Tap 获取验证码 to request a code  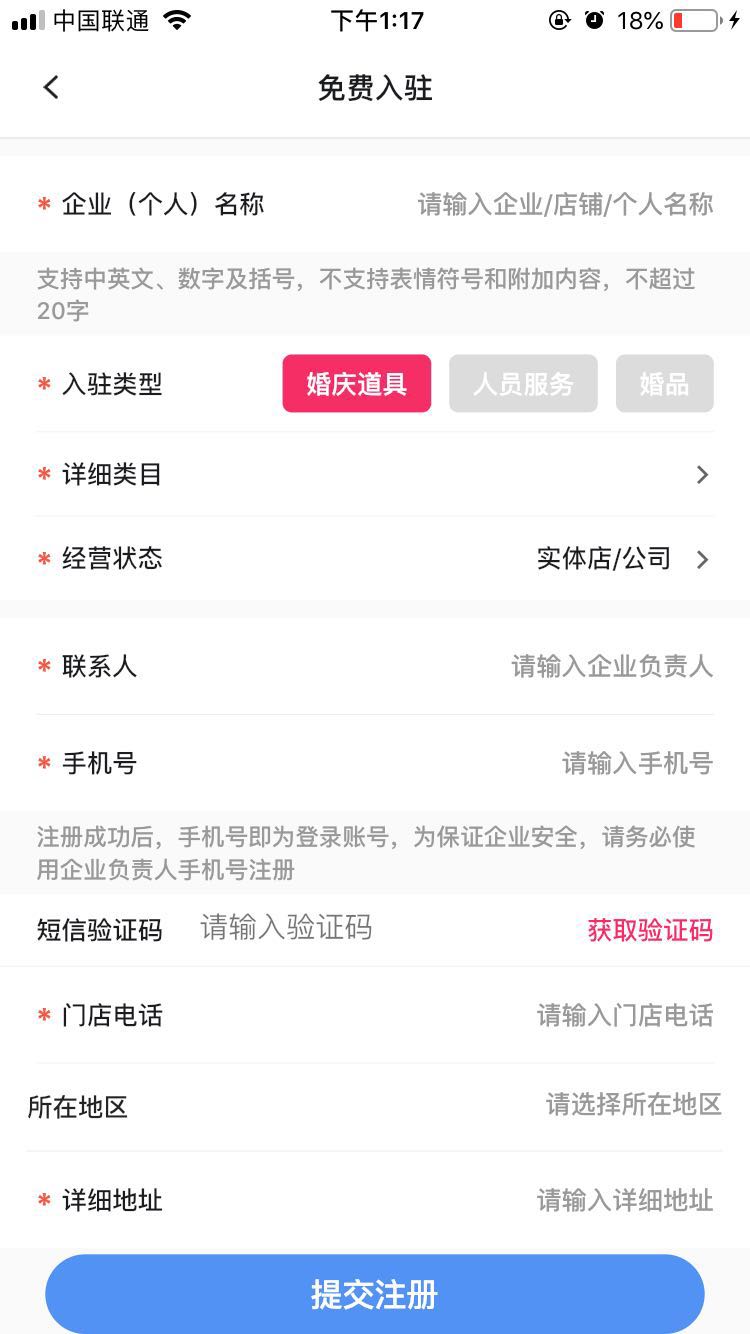coord(650,930)
